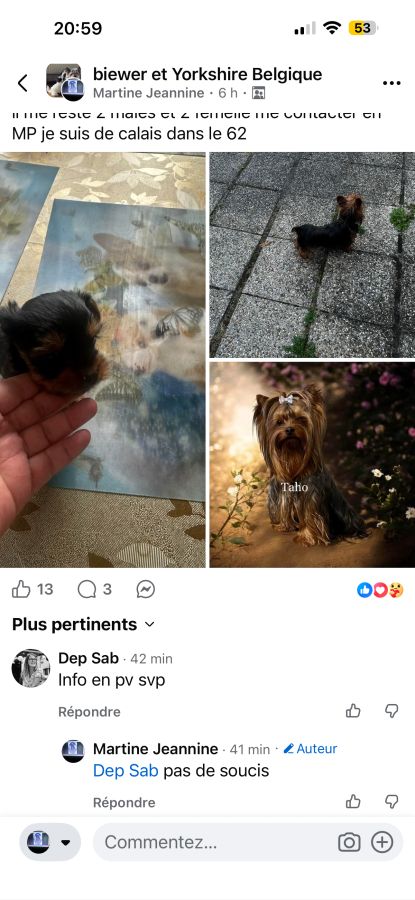Send post via the Messenger icon
Viewport: 415px width, 900px height.
click(x=146, y=589)
